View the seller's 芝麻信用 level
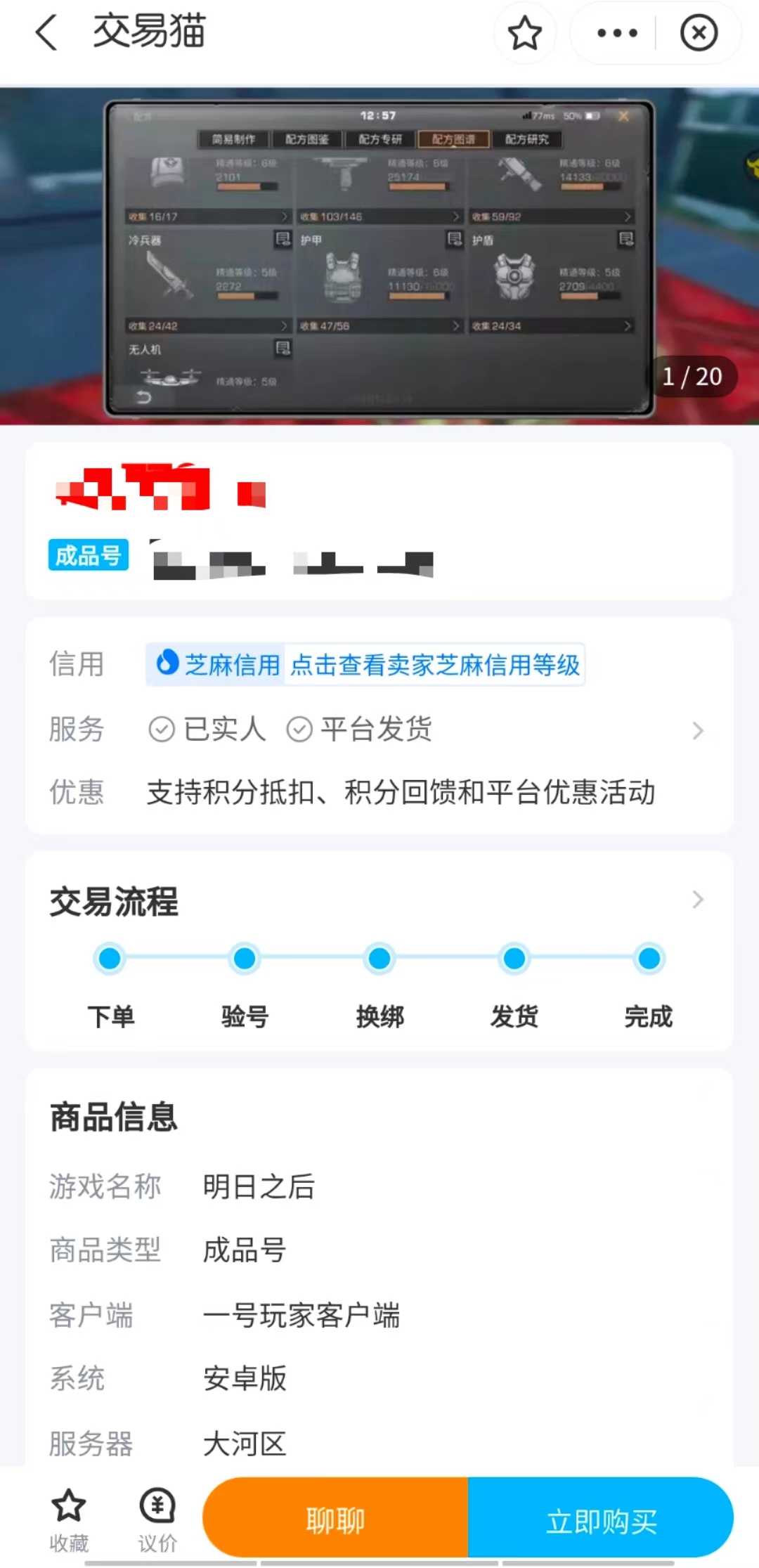 pyautogui.click(x=434, y=664)
